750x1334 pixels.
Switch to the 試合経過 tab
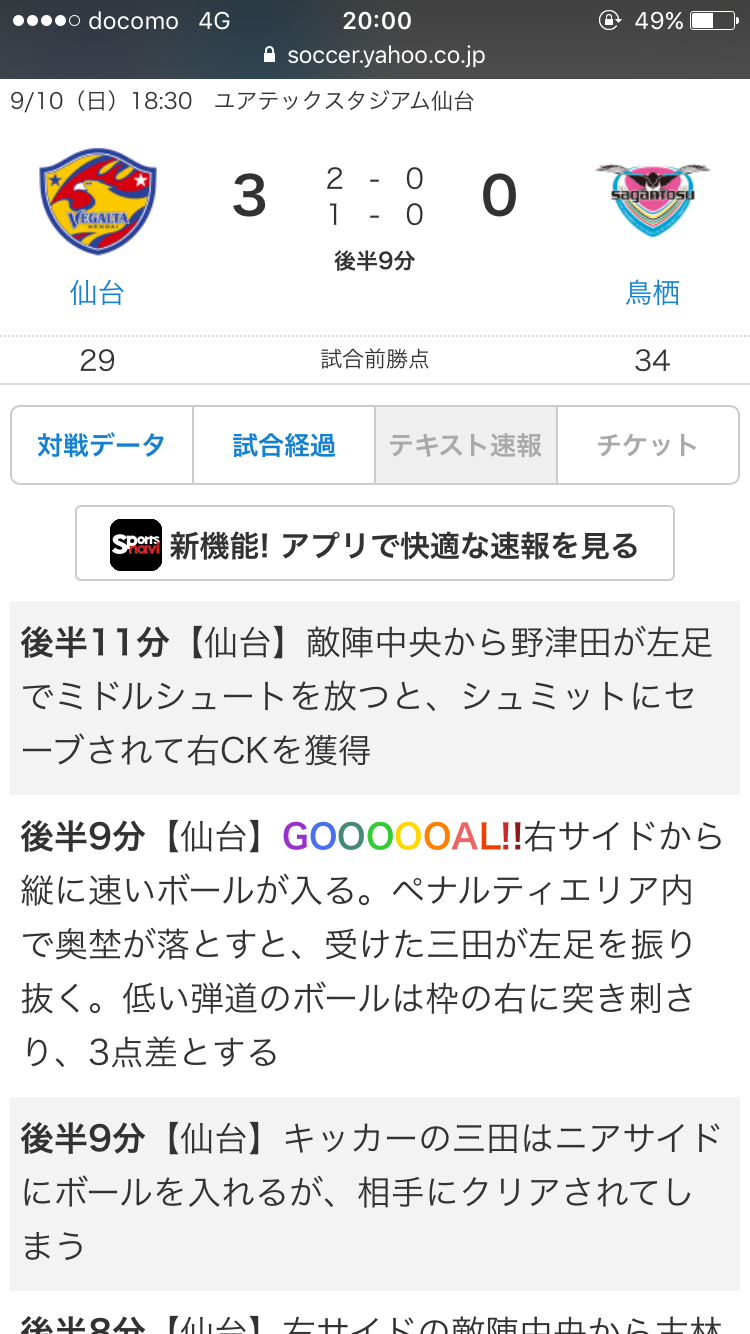(284, 445)
